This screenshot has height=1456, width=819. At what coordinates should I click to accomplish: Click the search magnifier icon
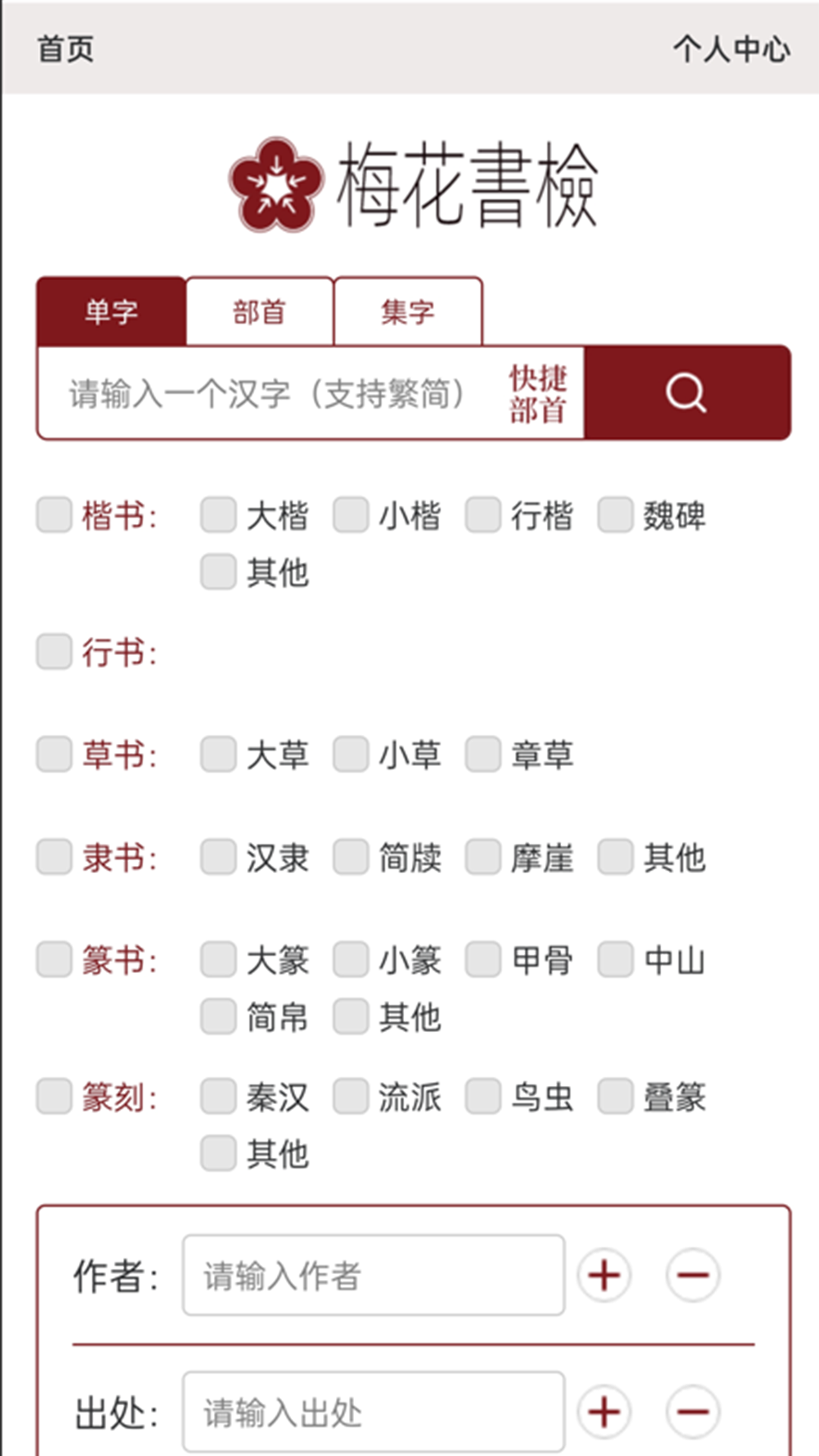tap(686, 392)
